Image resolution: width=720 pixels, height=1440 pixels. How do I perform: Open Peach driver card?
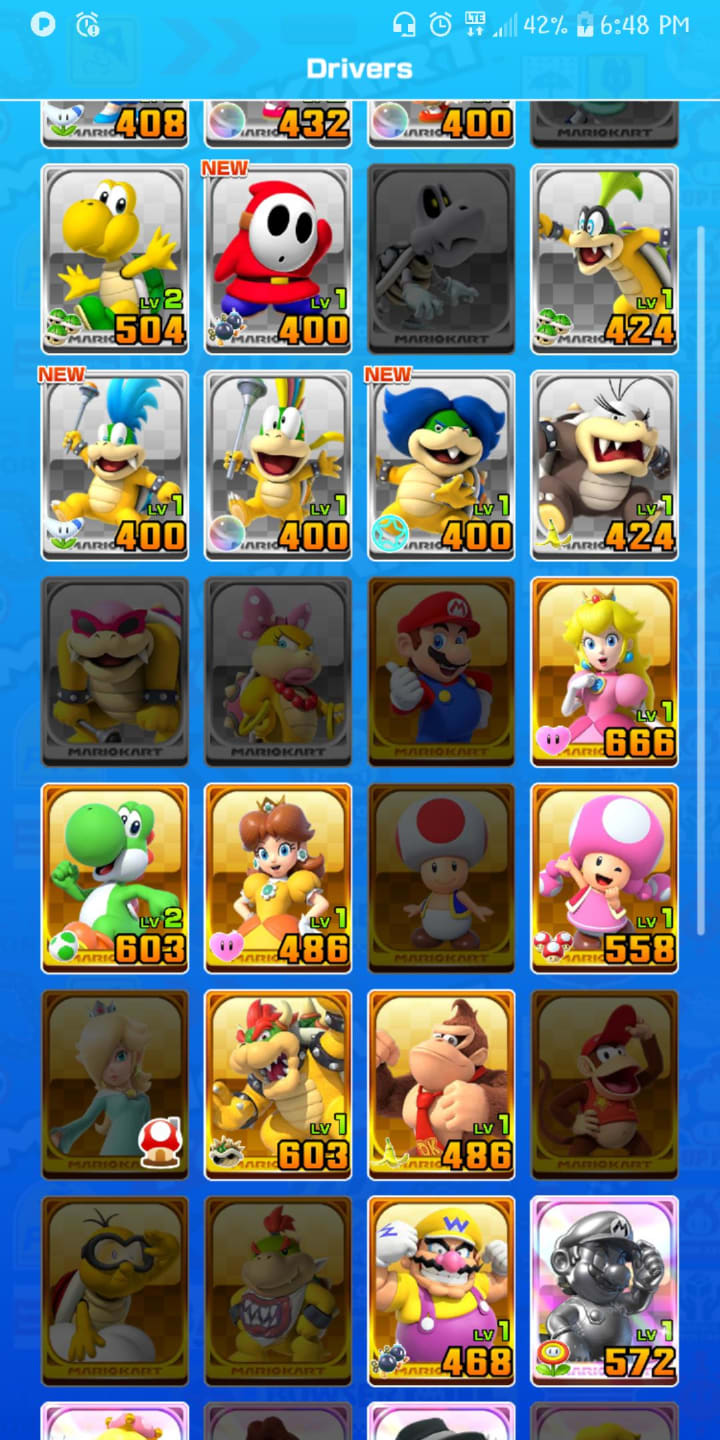coord(604,671)
